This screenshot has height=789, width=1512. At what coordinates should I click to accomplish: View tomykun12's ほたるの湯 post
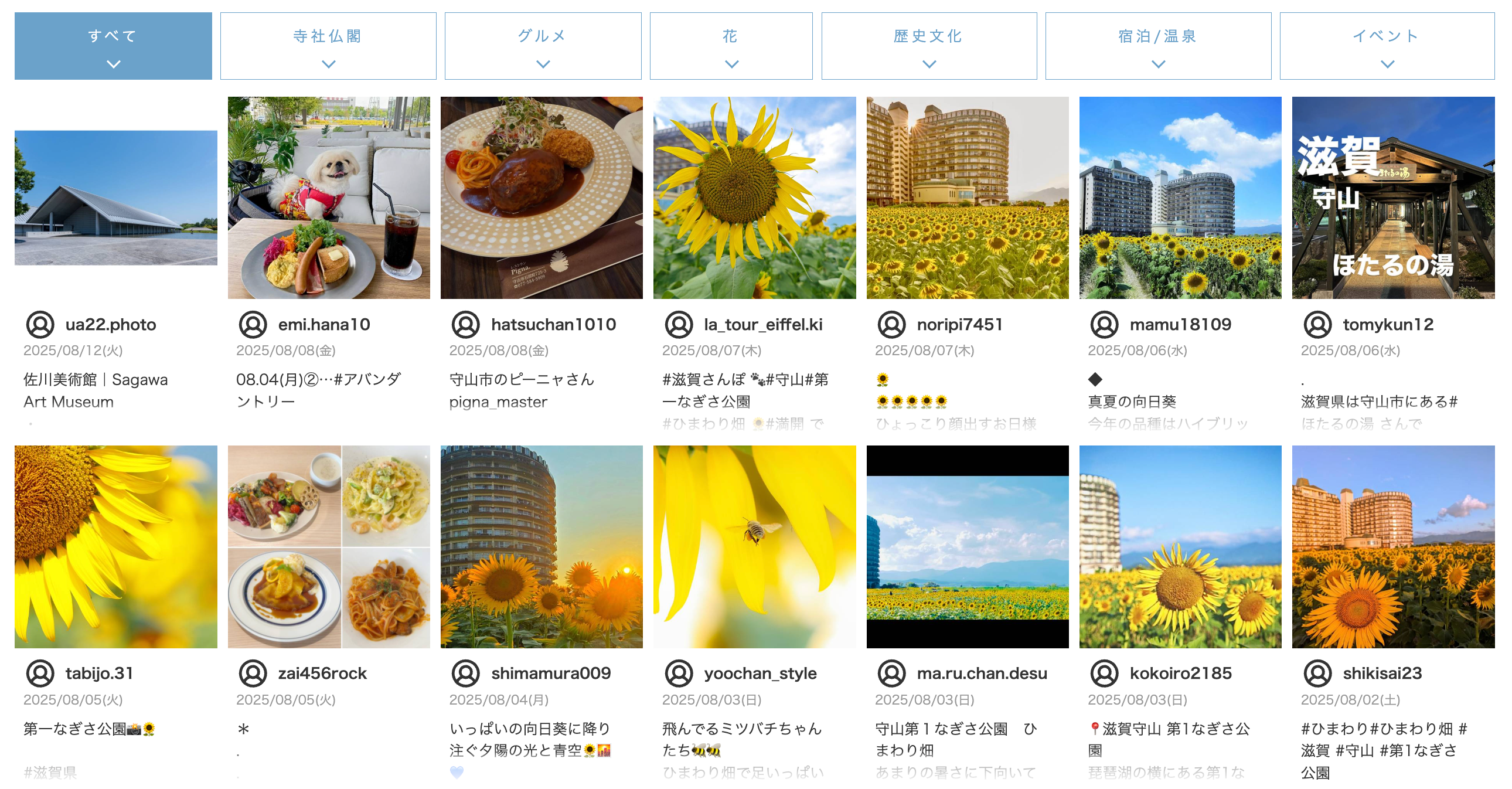pyautogui.click(x=1393, y=198)
